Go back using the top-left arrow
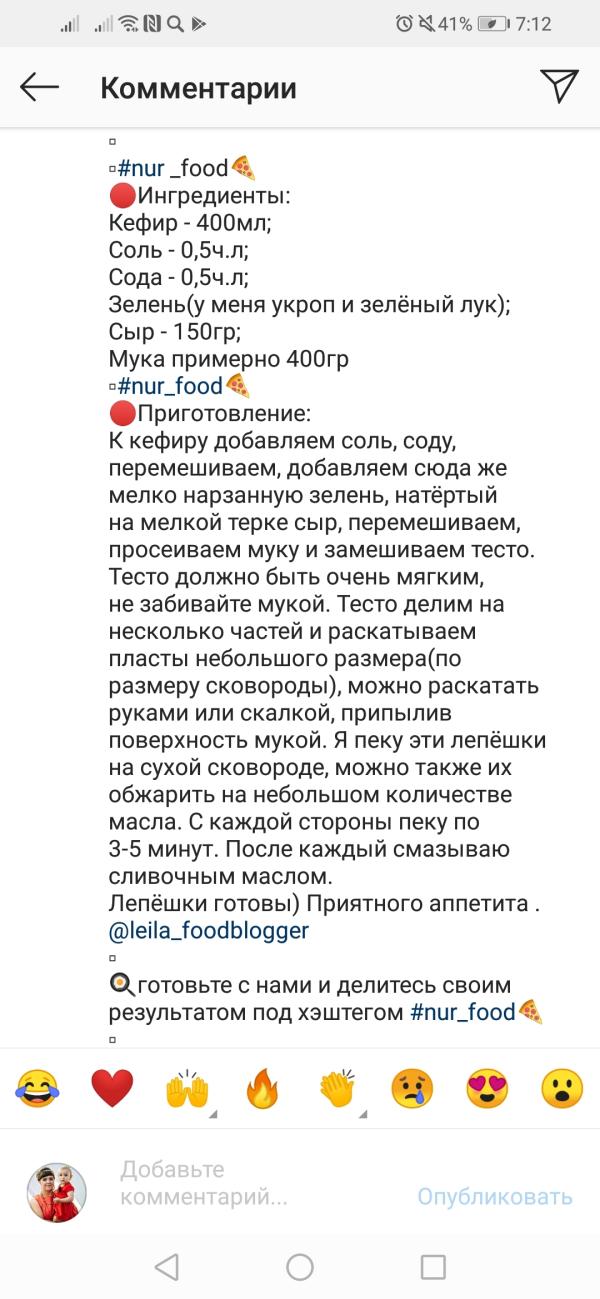 coord(40,88)
